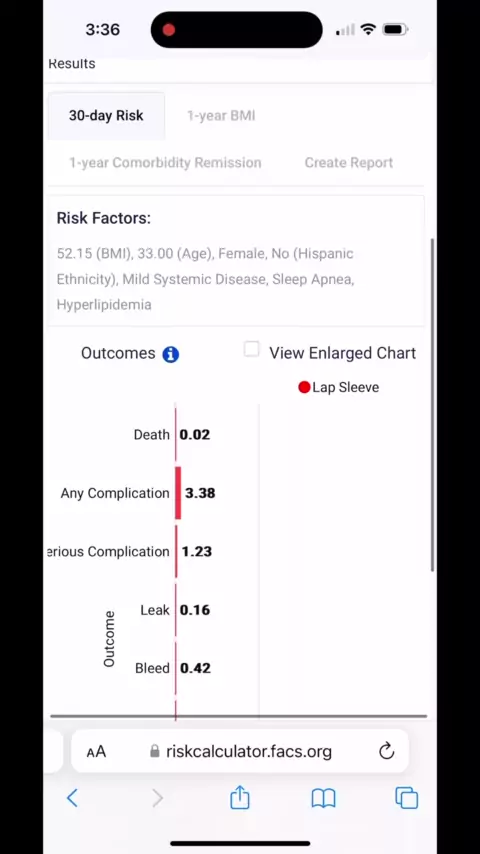Reload the page

[x=386, y=752]
